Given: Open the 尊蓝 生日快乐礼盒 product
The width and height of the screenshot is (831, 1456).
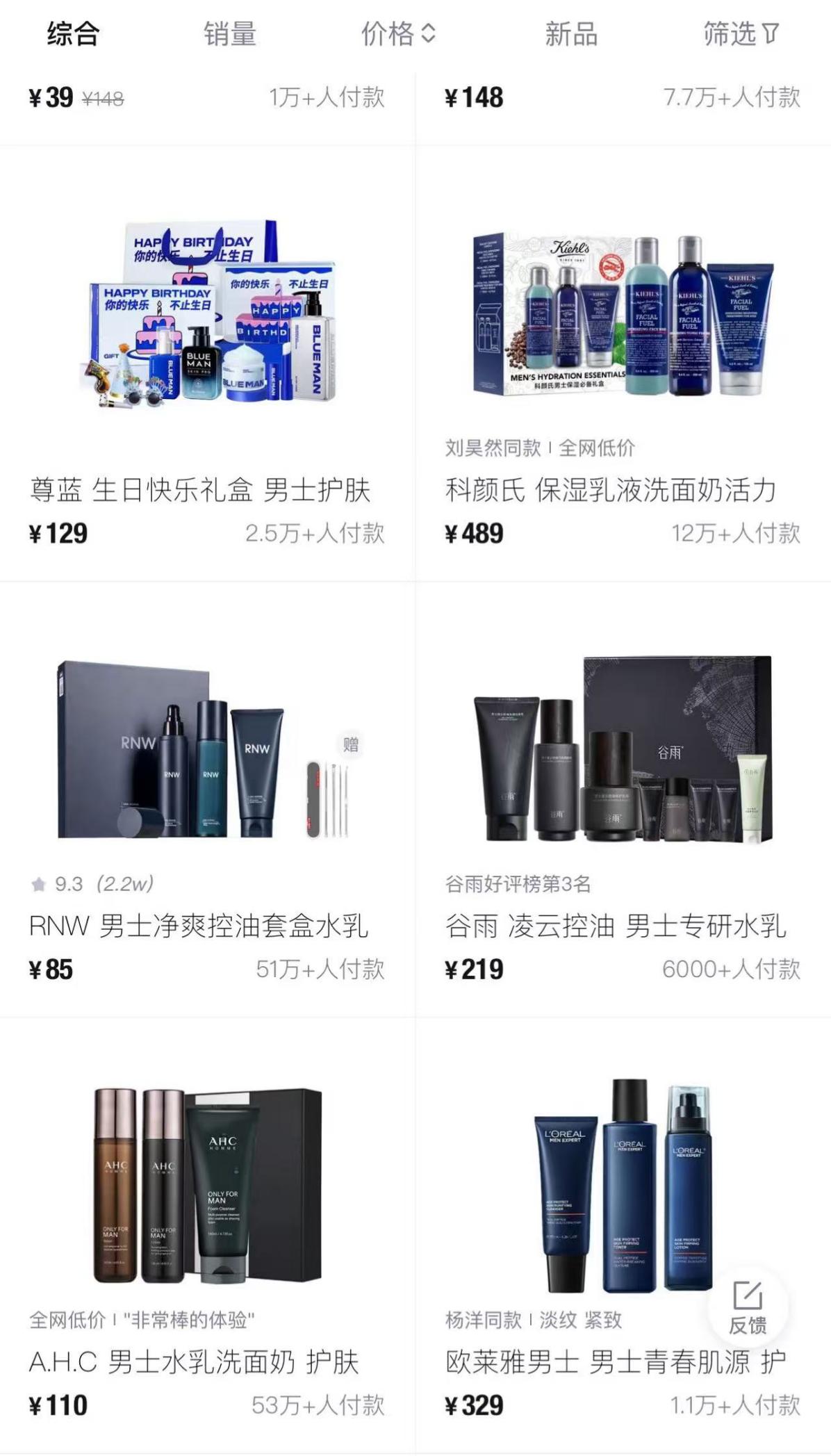Looking at the screenshot, I should point(208,363).
